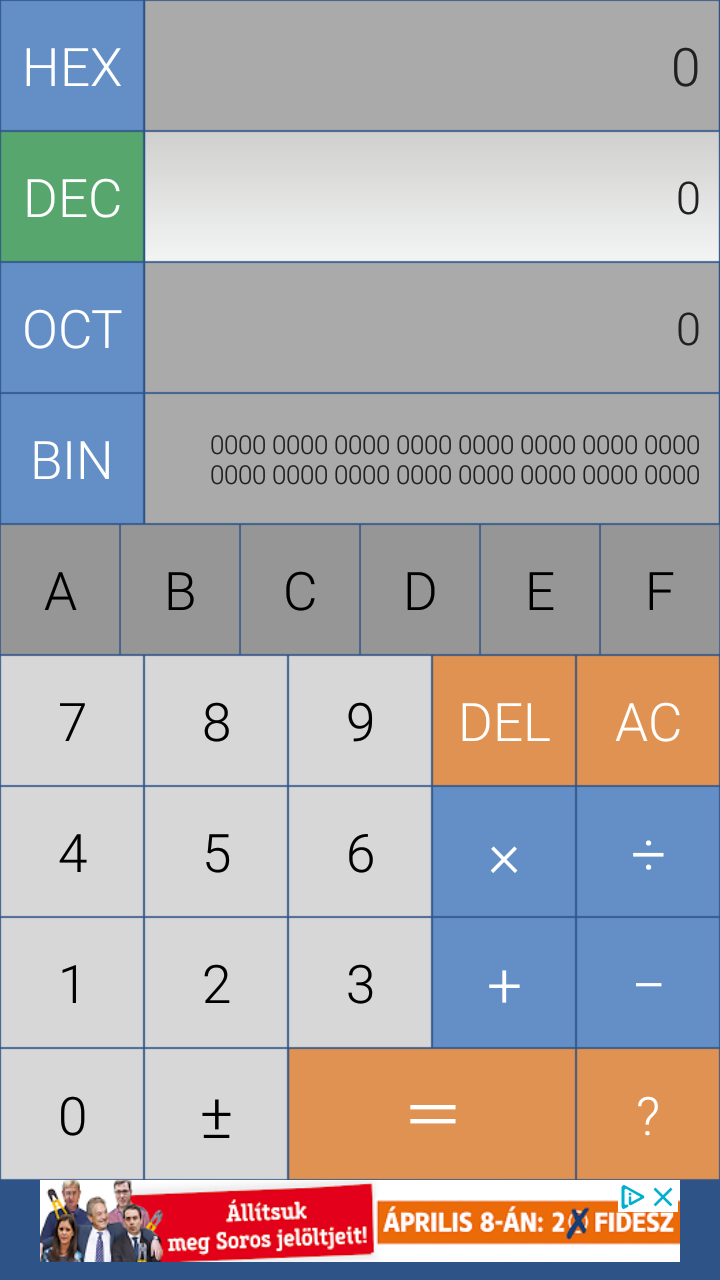Screen dimensions: 720x1280
Task: Switch to BIN mode
Action: [72, 459]
